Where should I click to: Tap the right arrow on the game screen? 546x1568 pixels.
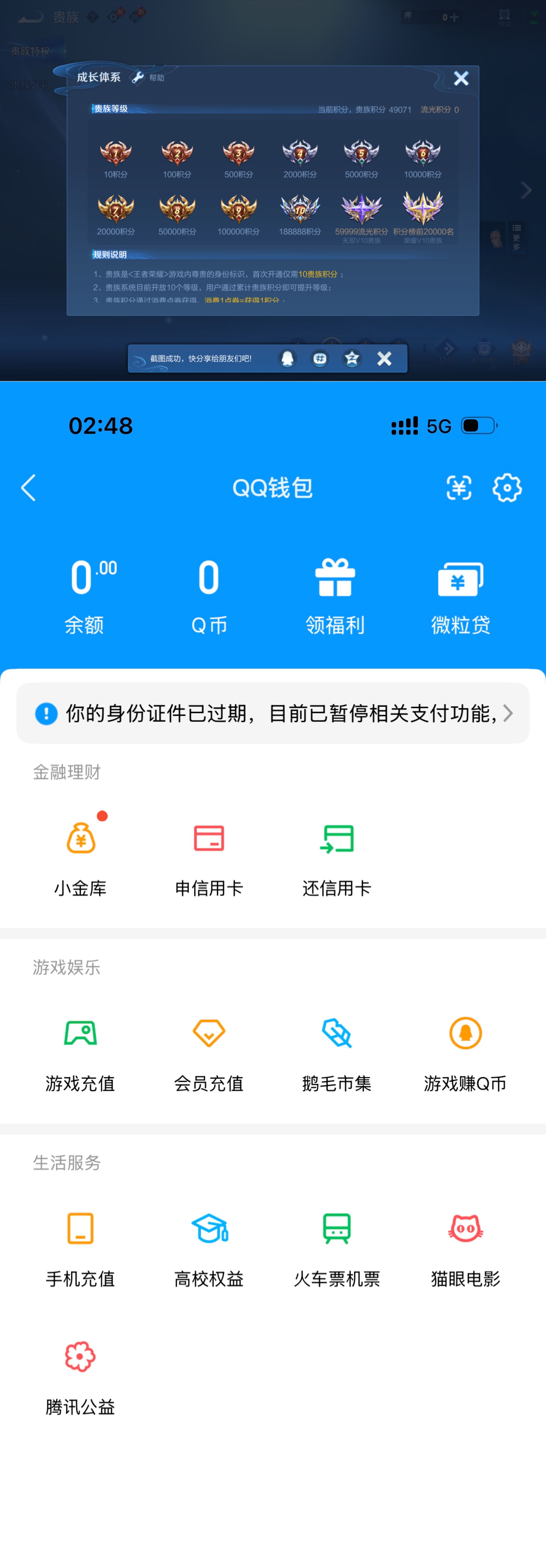click(x=526, y=190)
